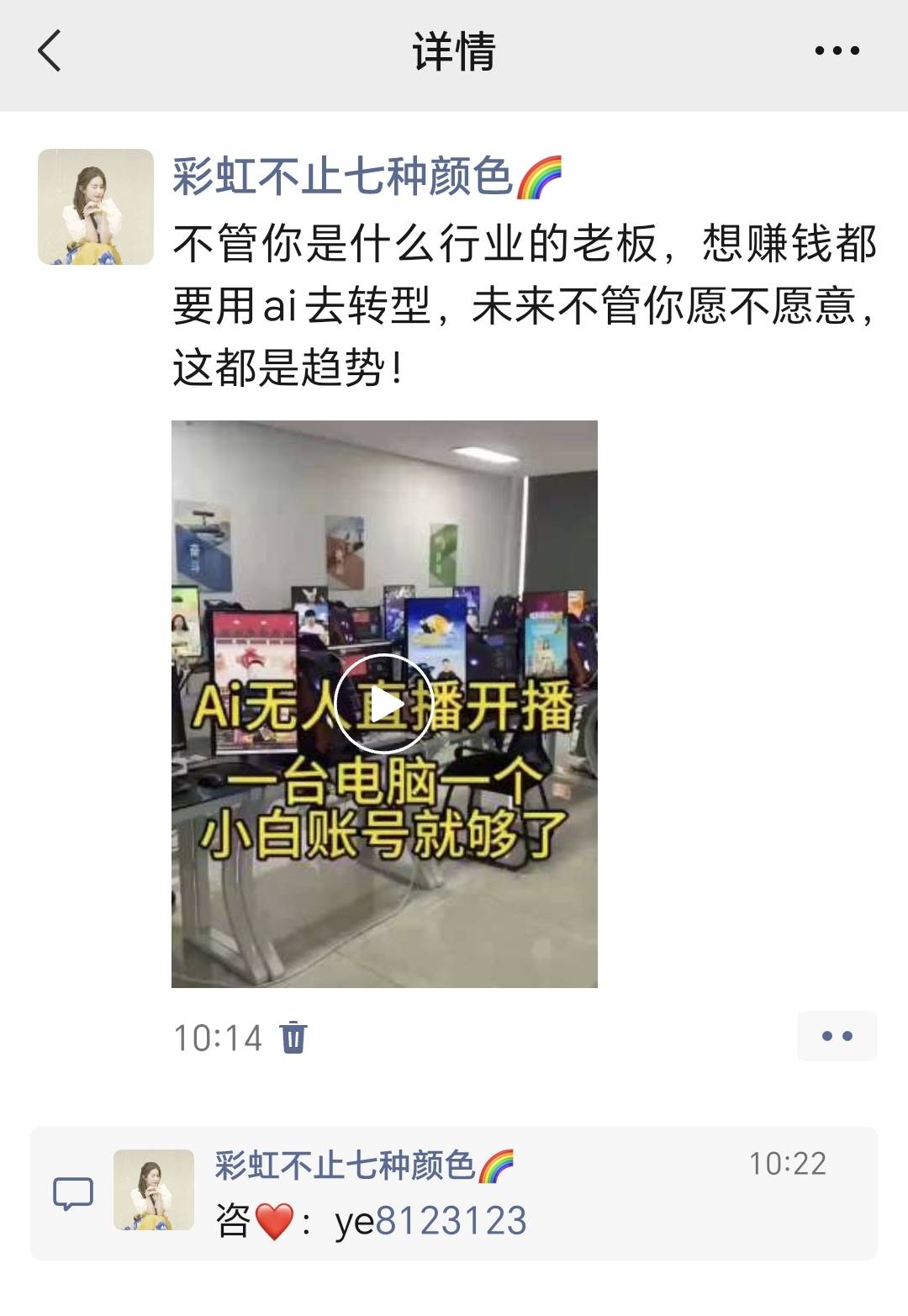The height and width of the screenshot is (1316, 908).
Task: Delete this post with the trash icon
Action: coord(293,1037)
